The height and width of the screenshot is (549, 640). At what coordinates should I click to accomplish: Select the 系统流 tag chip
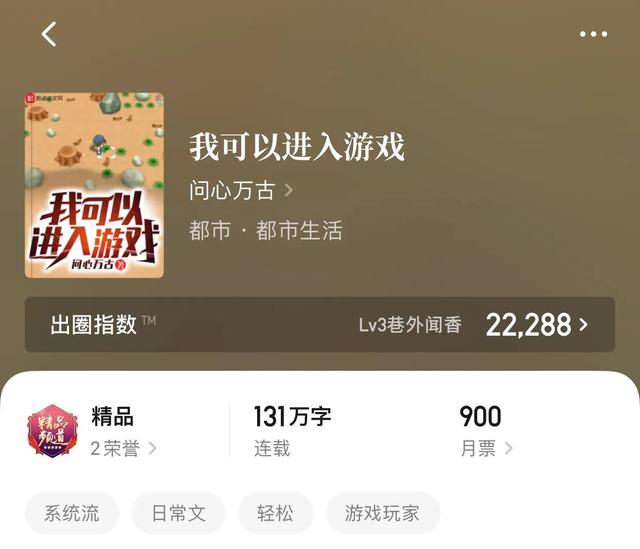point(72,513)
